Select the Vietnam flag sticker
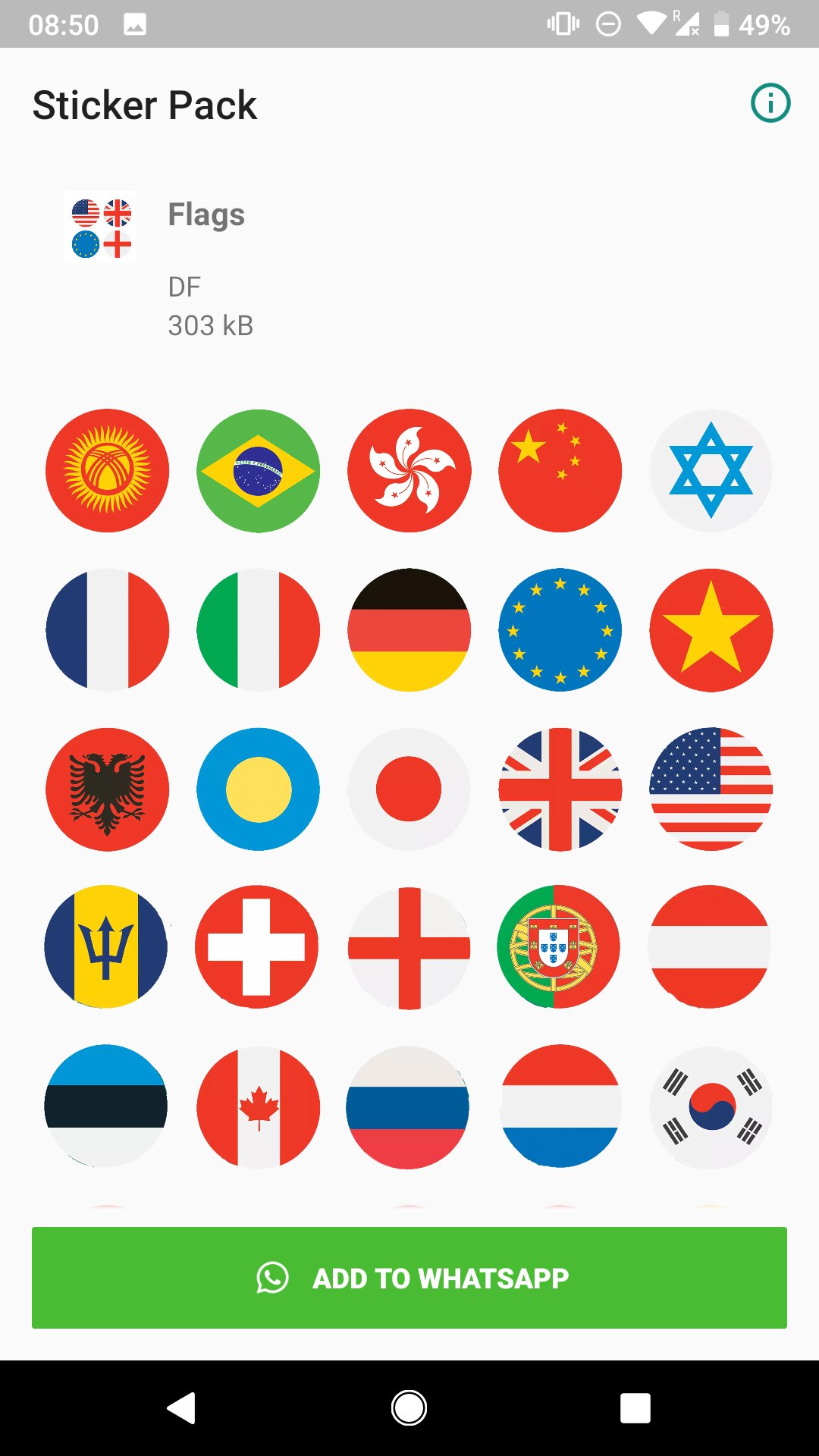This screenshot has height=1456, width=819. pyautogui.click(x=711, y=629)
